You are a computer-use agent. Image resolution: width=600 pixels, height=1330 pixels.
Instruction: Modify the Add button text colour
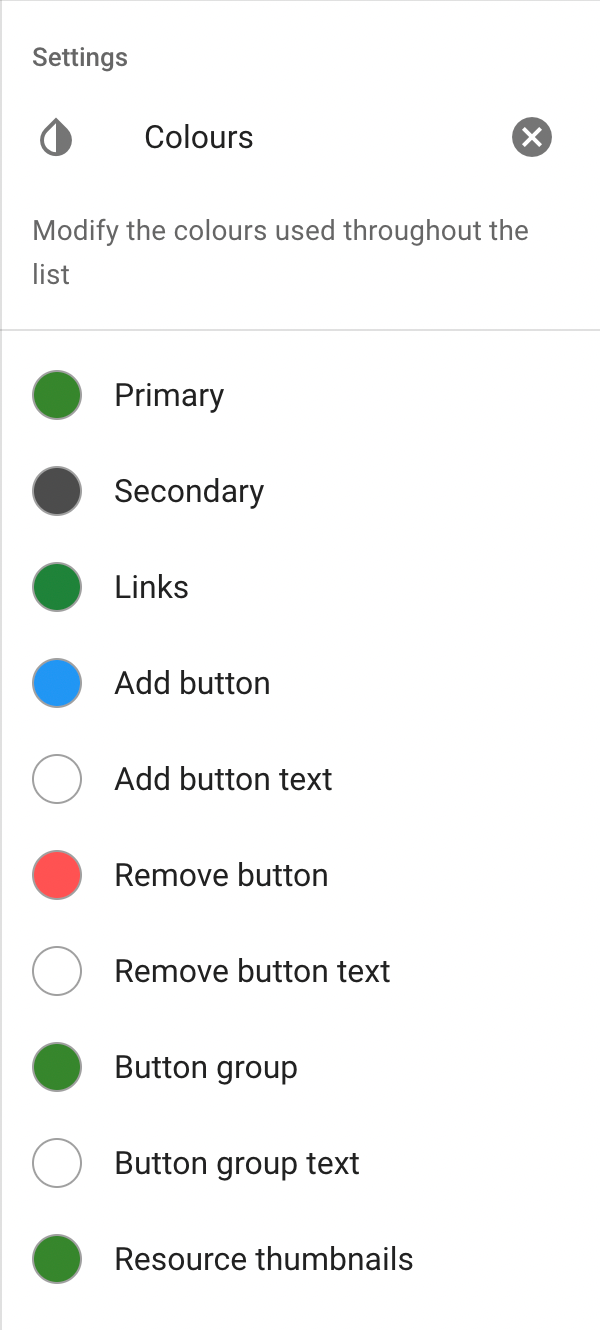(x=57, y=779)
